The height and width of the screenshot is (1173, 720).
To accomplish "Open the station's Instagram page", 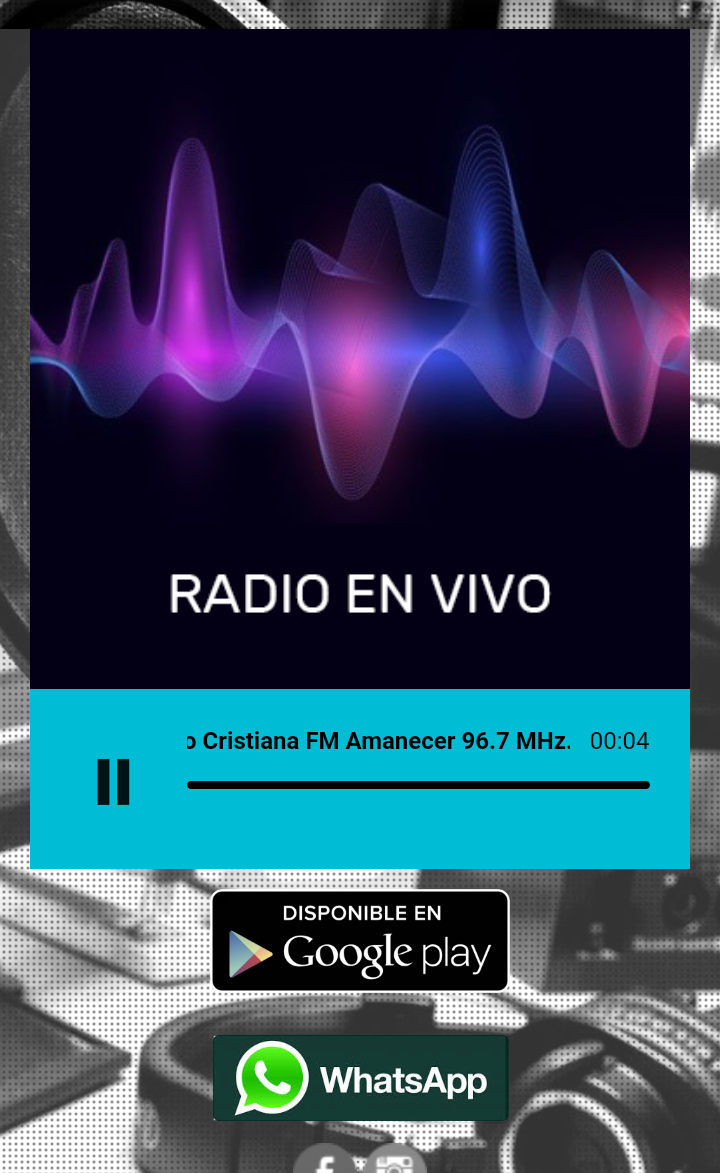I will pos(396,1163).
